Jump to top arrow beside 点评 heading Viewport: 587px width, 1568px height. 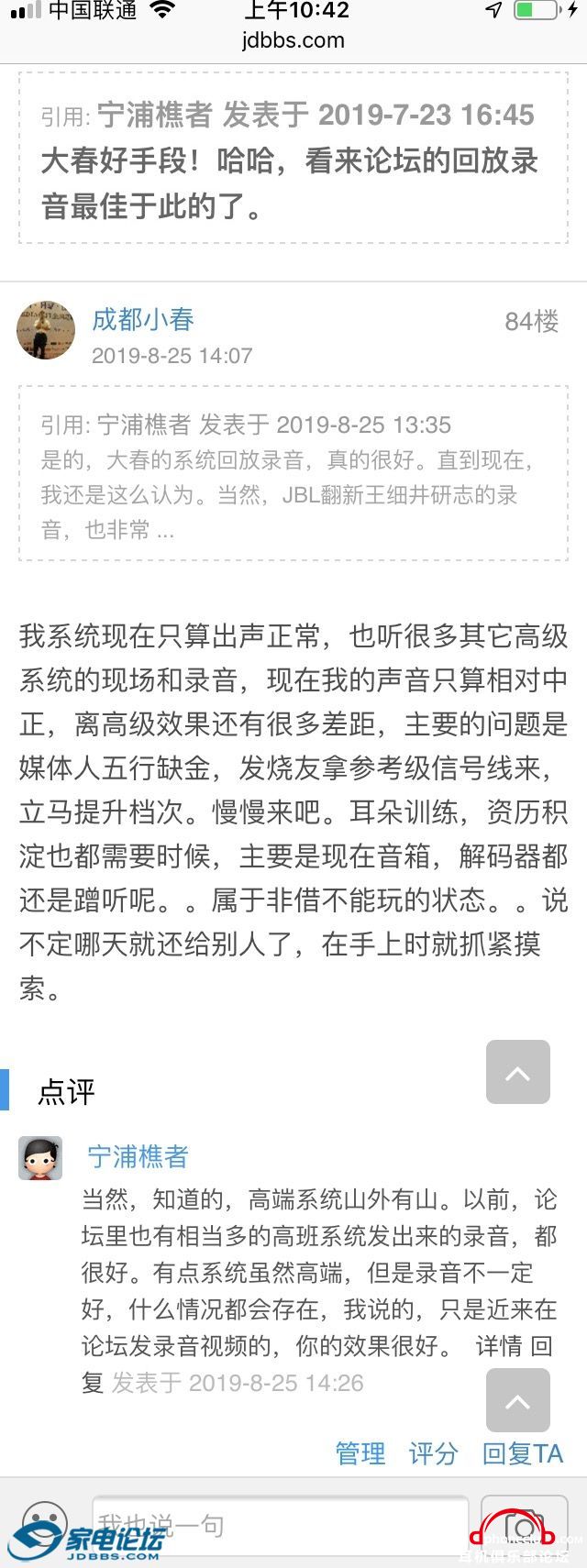pos(518,1072)
